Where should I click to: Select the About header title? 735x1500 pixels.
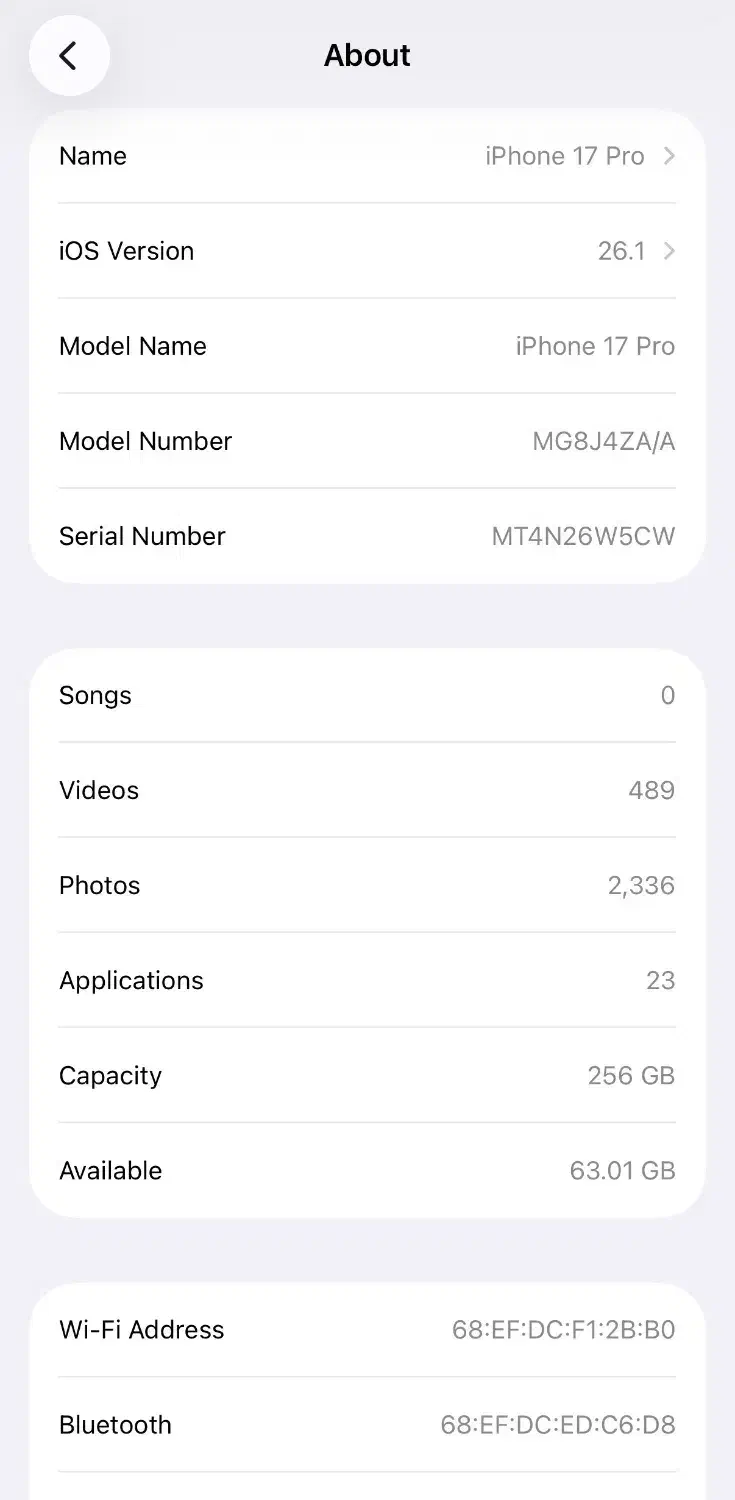click(367, 55)
